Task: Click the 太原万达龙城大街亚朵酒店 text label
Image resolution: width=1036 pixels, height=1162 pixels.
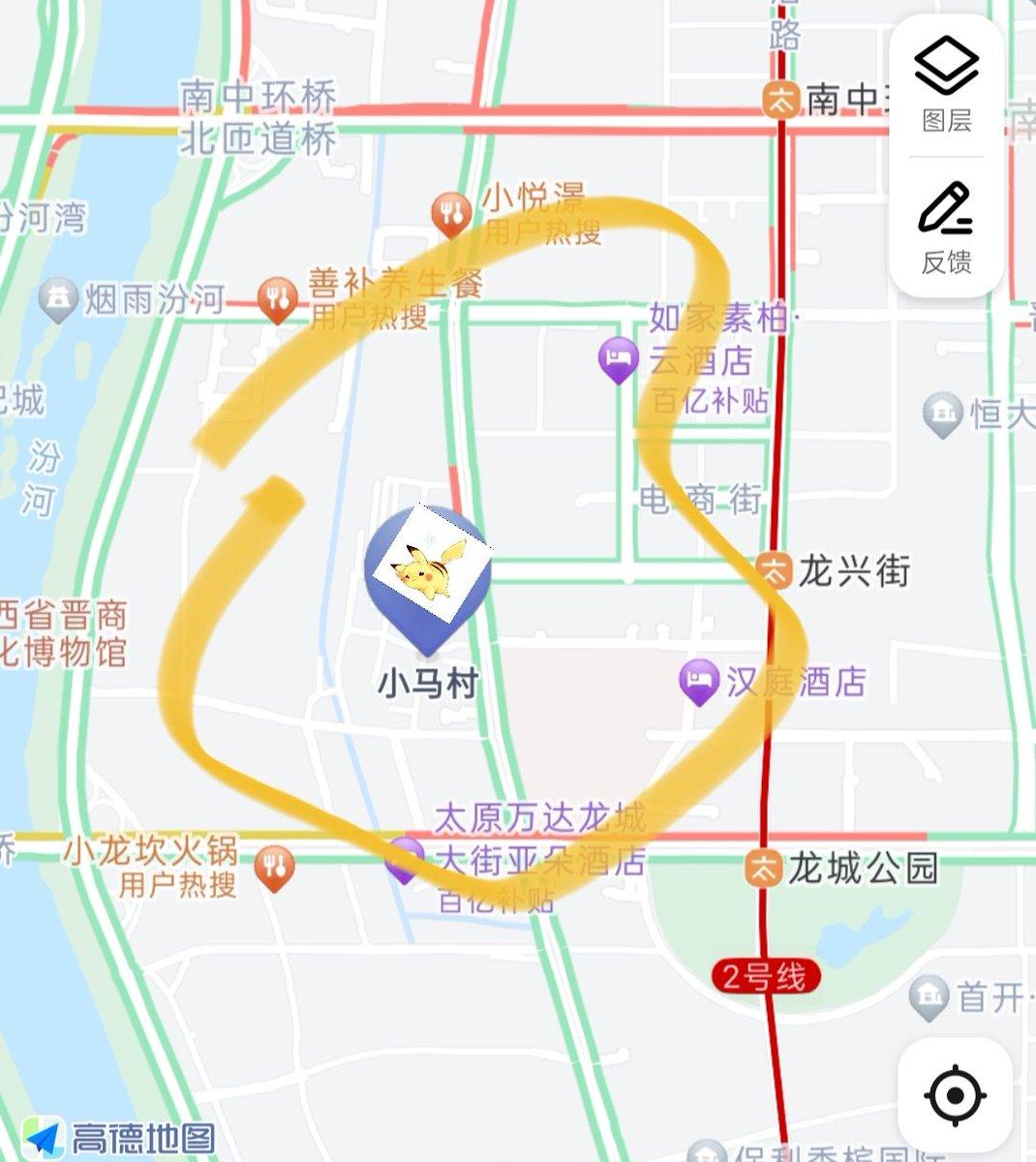Action: [542, 838]
